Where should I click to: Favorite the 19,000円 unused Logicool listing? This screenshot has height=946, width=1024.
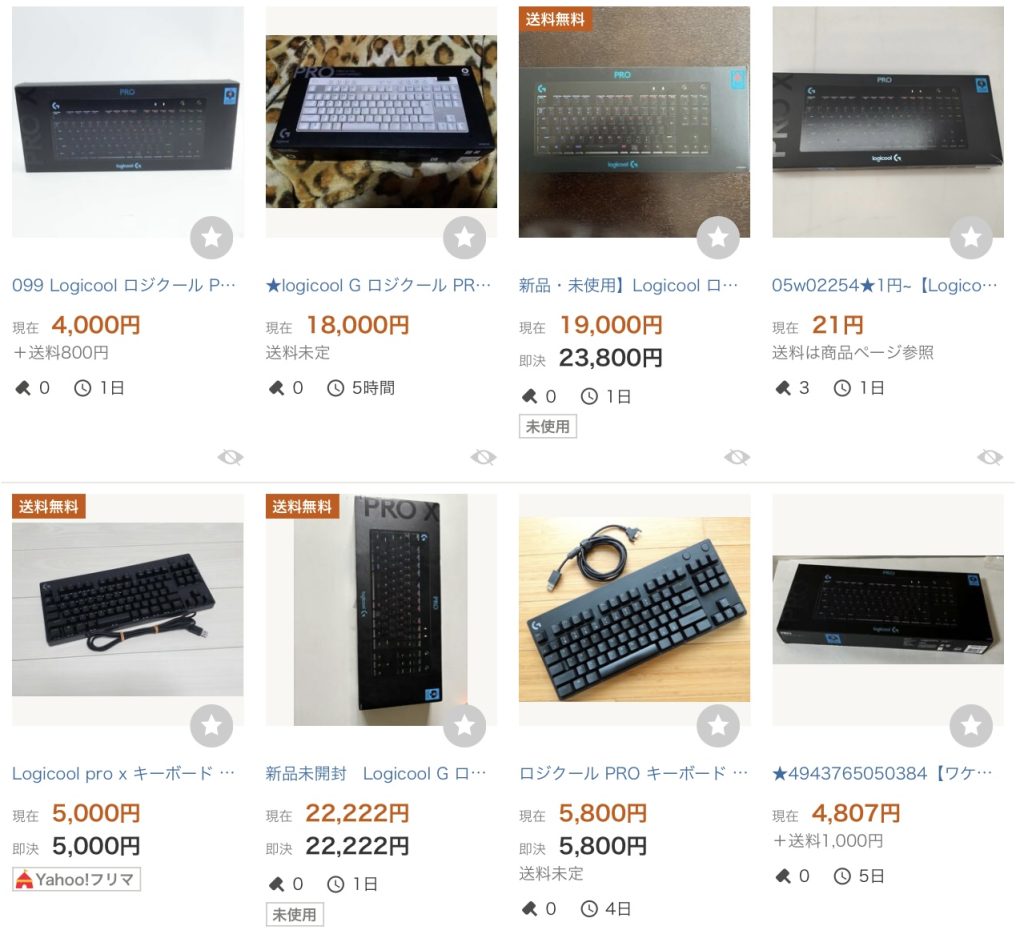click(718, 238)
